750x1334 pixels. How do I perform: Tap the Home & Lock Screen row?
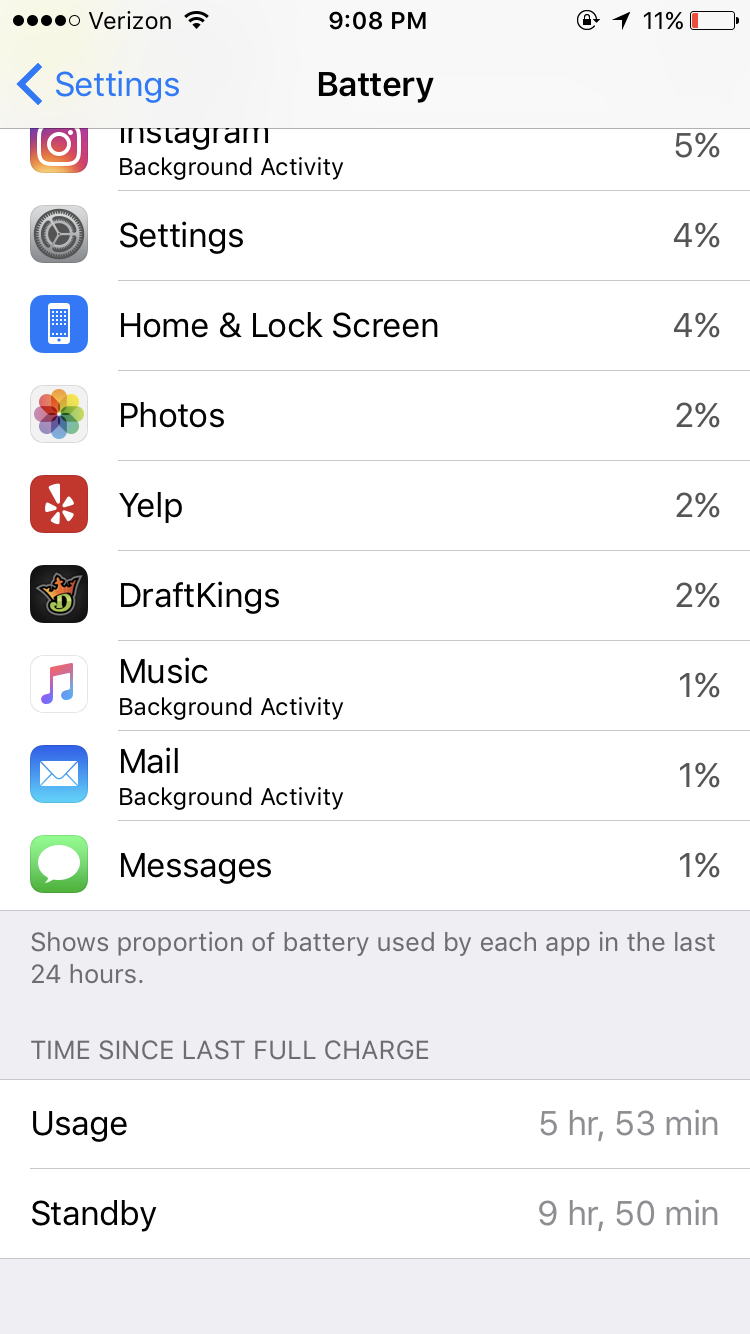click(375, 325)
